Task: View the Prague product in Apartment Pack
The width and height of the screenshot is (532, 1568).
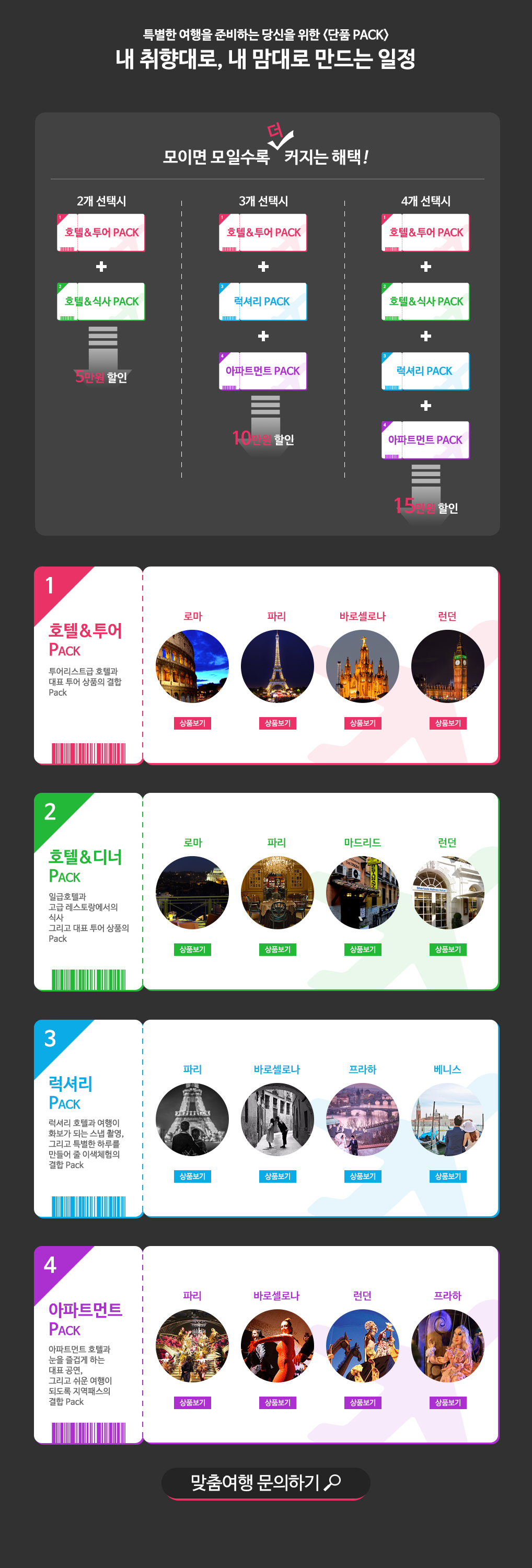Action: 448,1403
